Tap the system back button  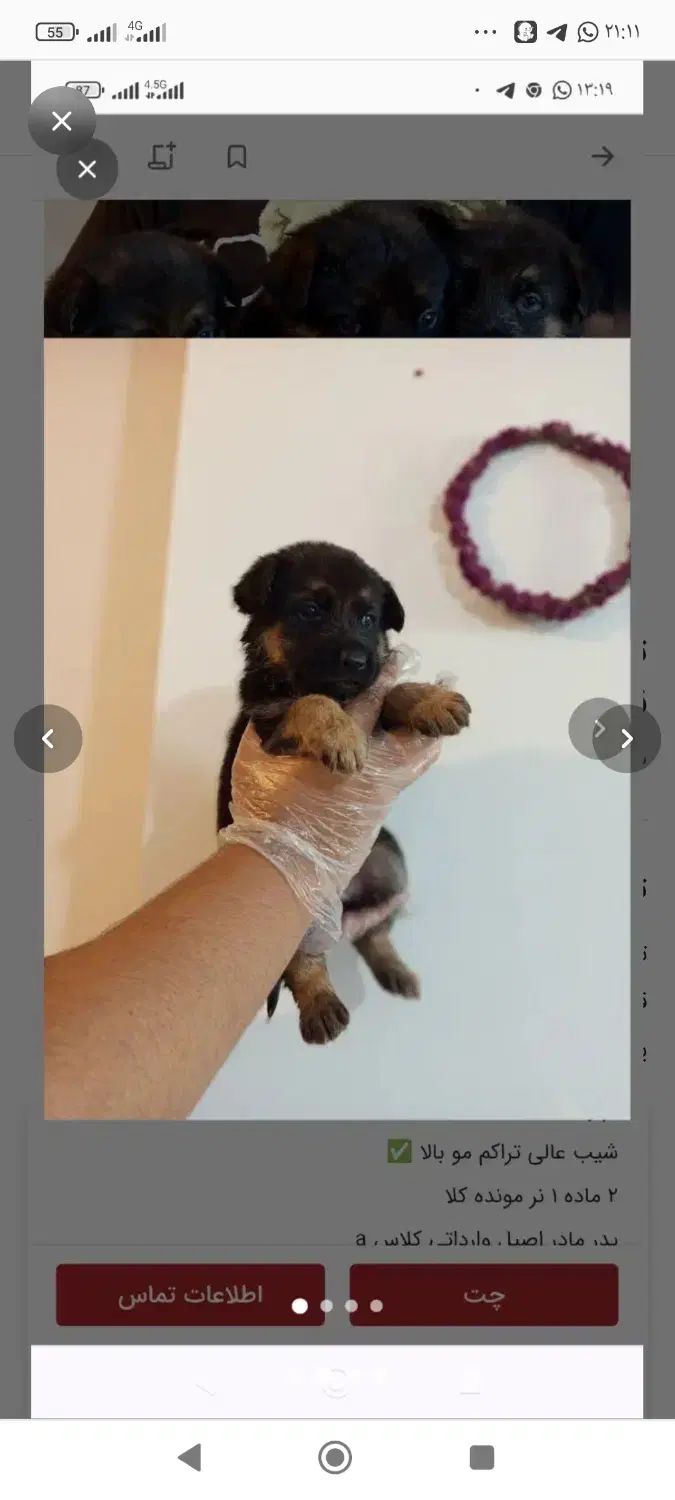189,1457
